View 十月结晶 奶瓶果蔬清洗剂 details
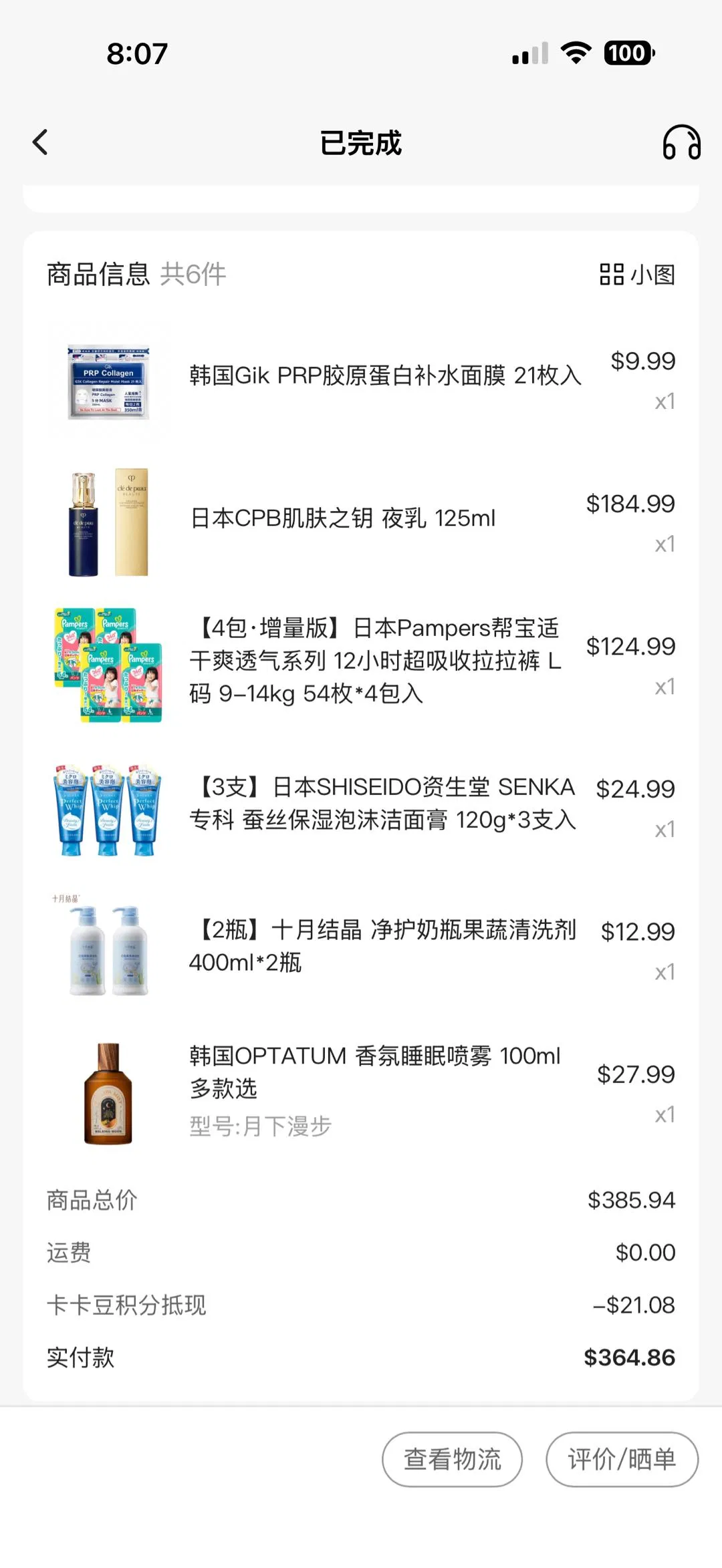Screen dimensions: 722x1568 coord(382,945)
